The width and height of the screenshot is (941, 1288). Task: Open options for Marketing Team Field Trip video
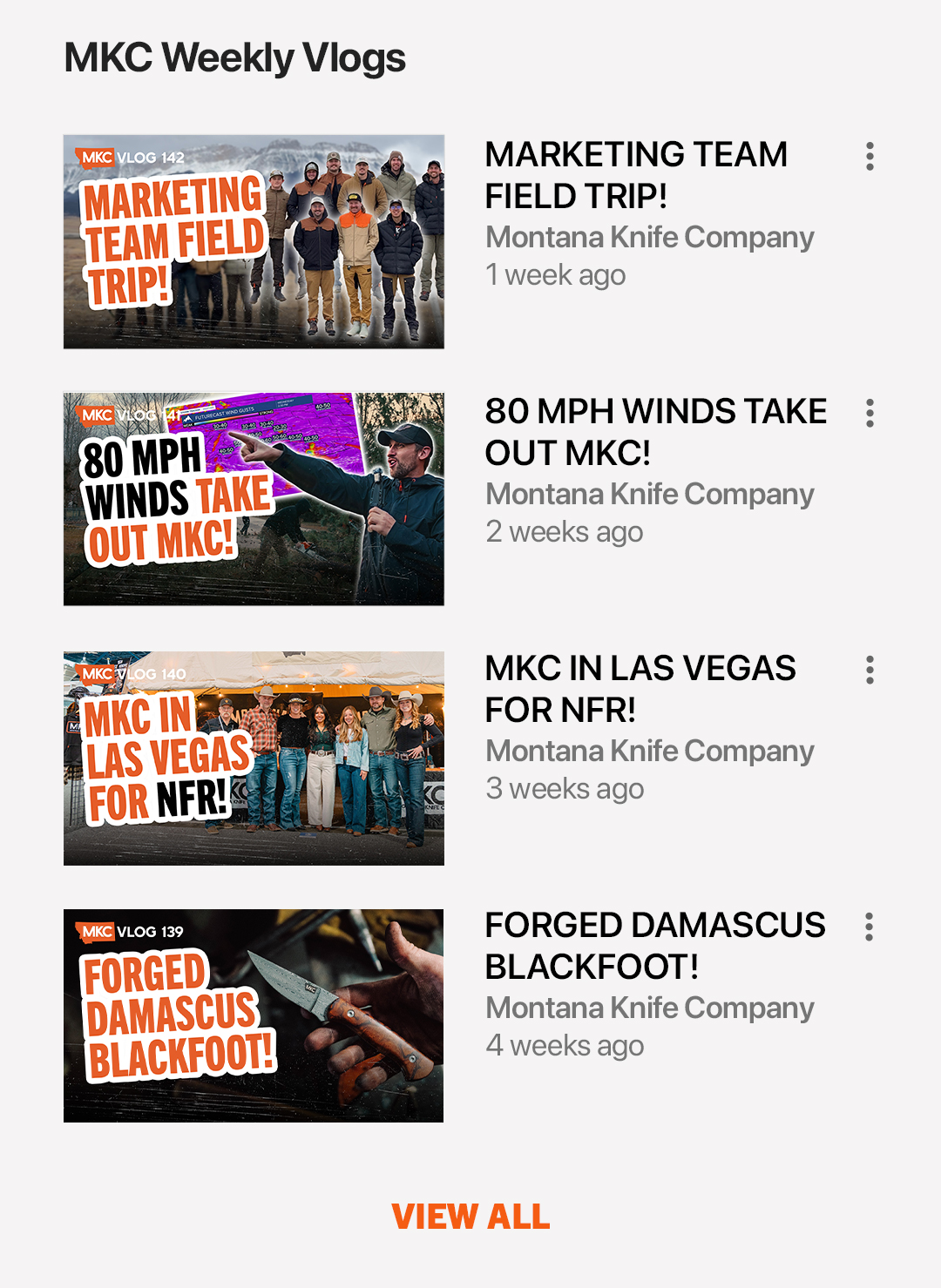pyautogui.click(x=869, y=157)
